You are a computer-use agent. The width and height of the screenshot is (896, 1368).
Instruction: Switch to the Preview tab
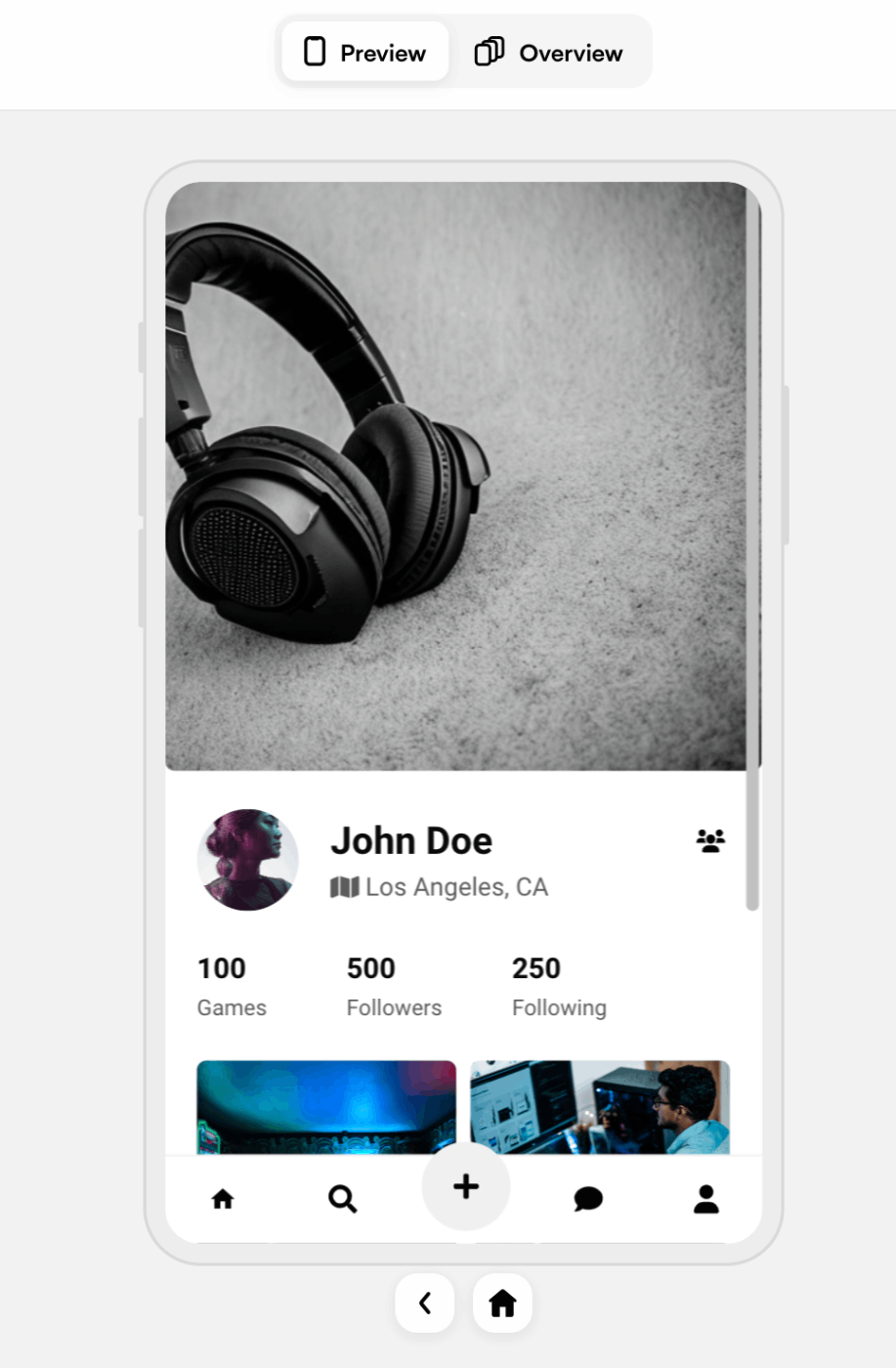point(364,52)
